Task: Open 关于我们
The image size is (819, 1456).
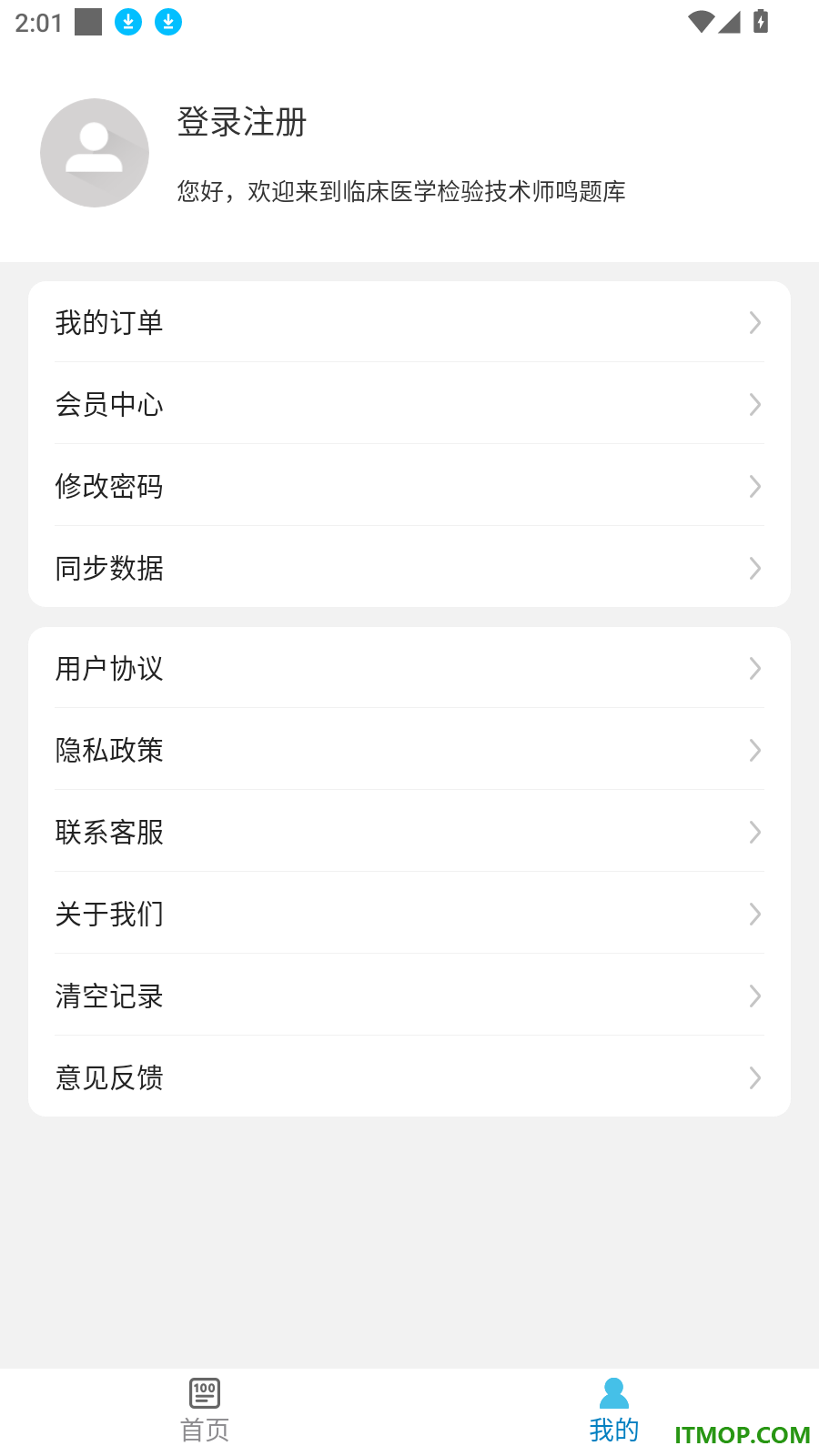Action: pos(409,914)
